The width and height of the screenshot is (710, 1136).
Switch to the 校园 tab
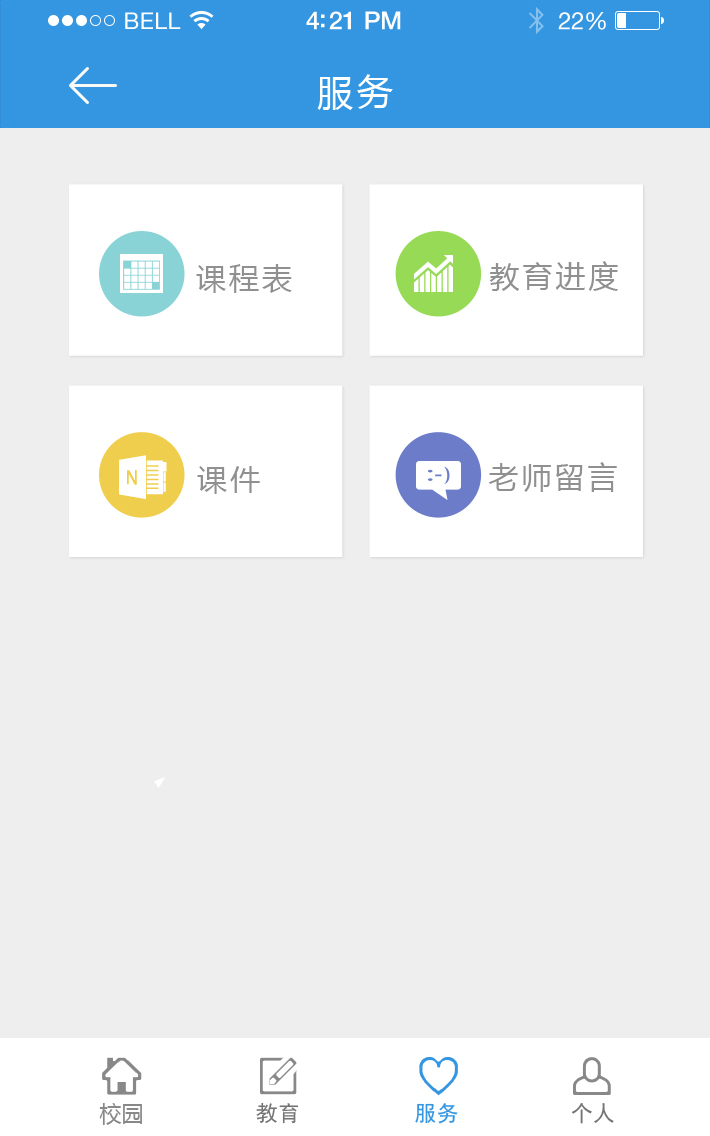[x=121, y=1090]
